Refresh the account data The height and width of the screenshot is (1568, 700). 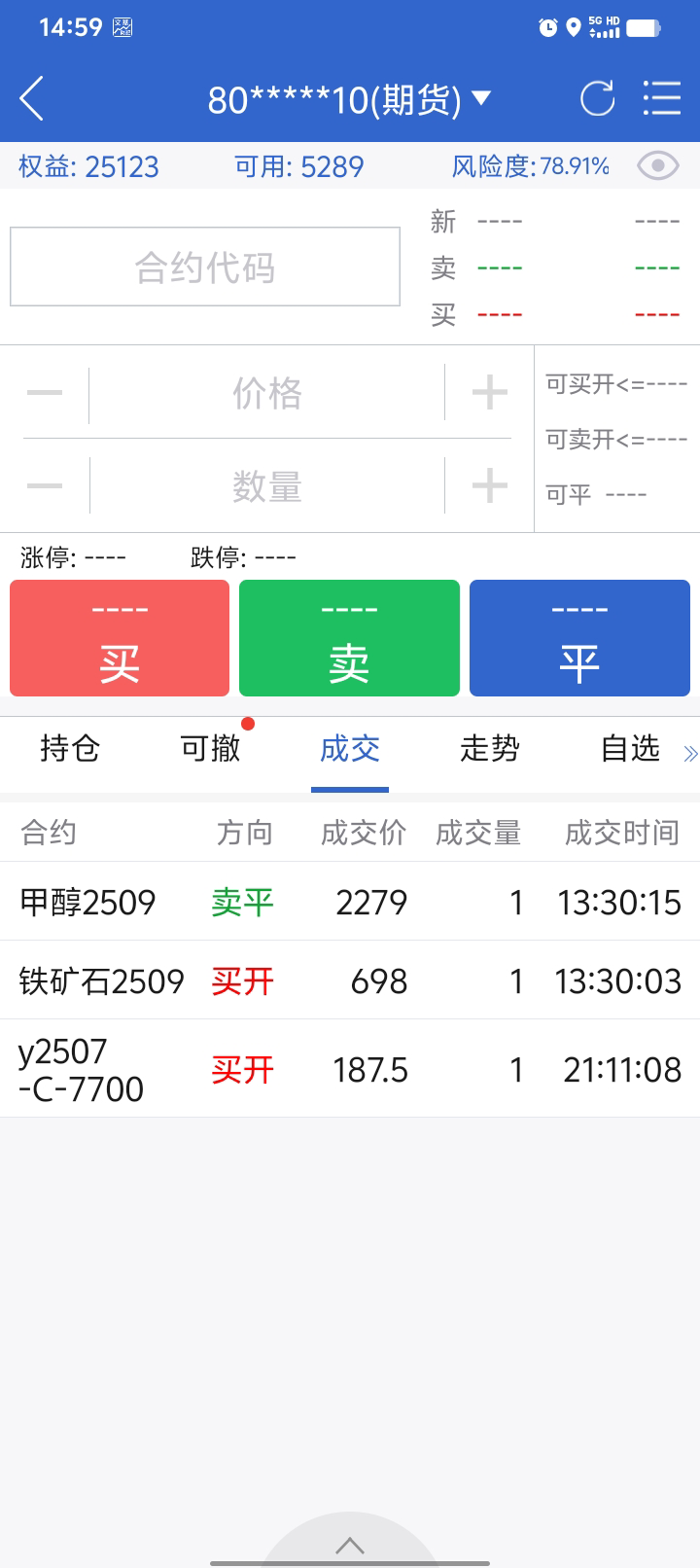pos(597,98)
